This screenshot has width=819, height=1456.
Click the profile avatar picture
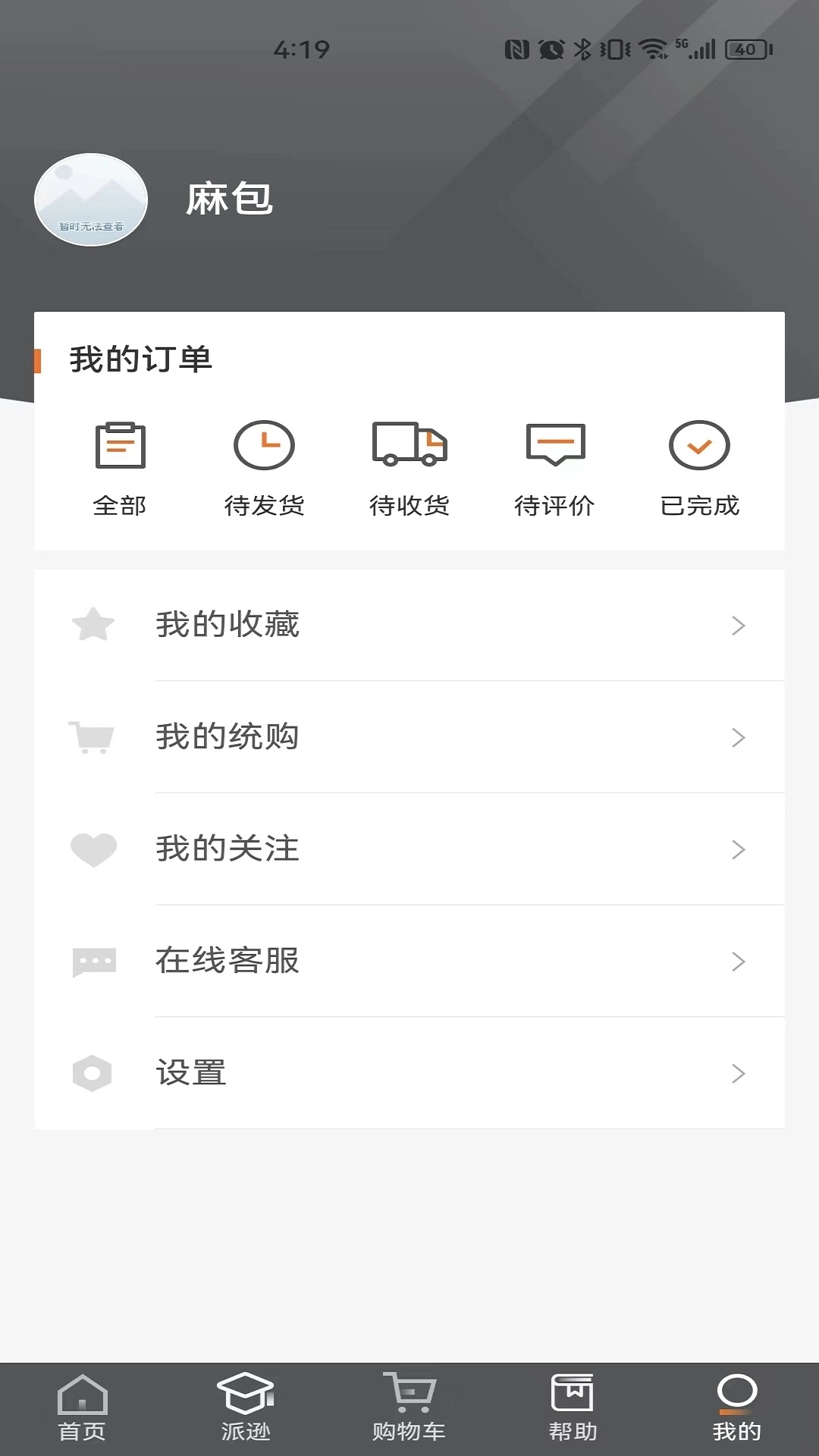pos(90,199)
